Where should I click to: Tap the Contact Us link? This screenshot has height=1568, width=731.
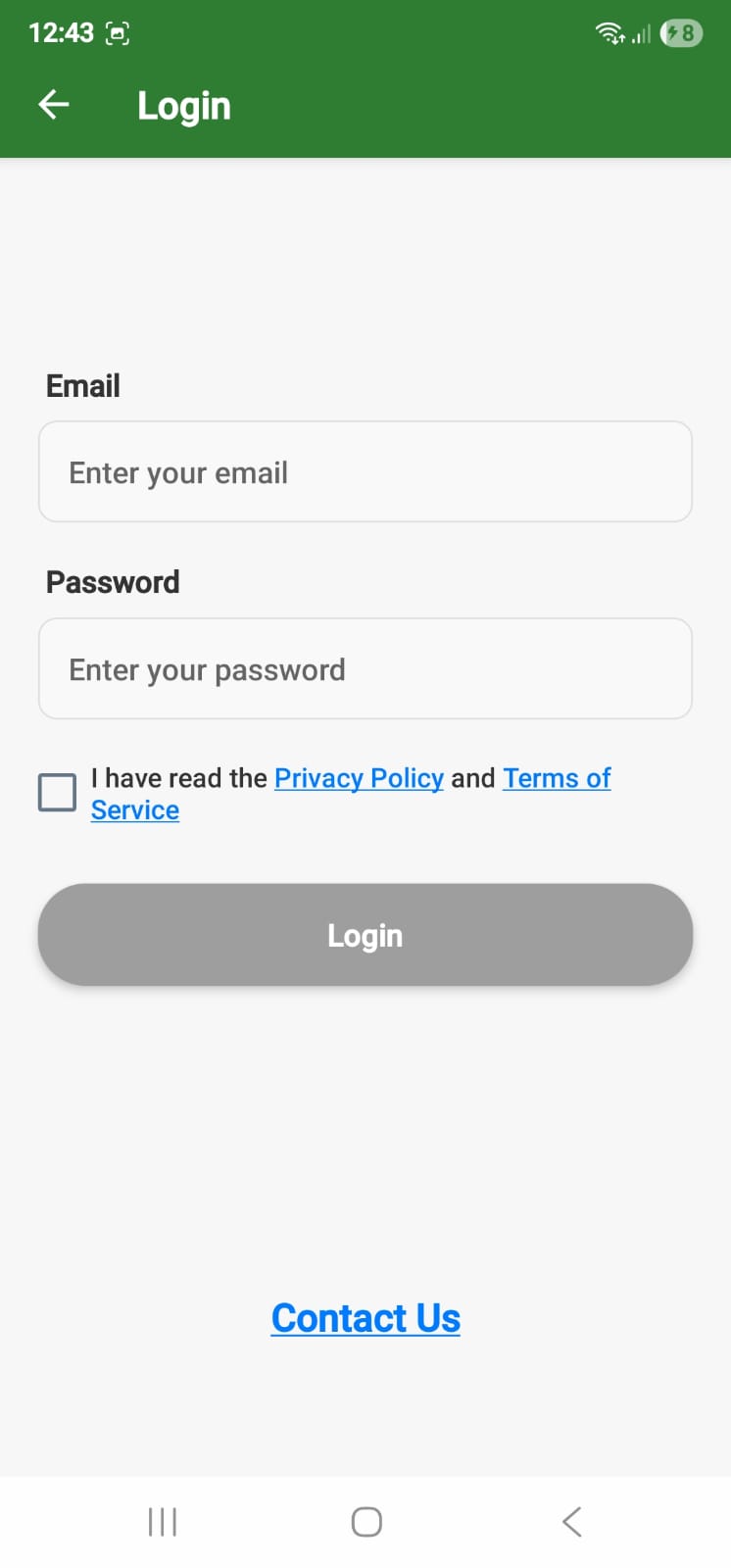tap(365, 1317)
